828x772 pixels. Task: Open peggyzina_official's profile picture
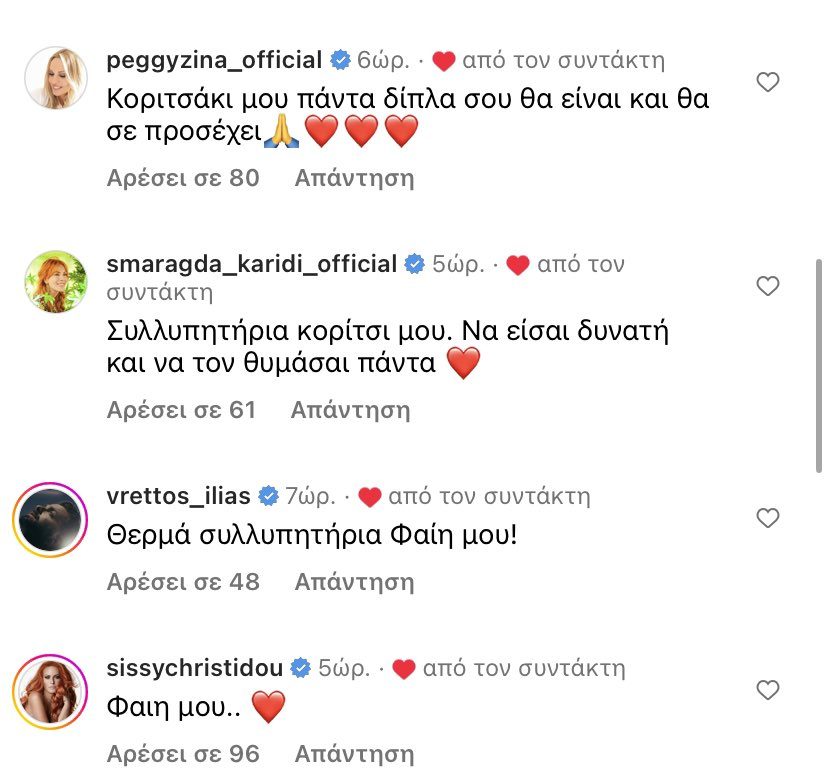(x=55, y=77)
